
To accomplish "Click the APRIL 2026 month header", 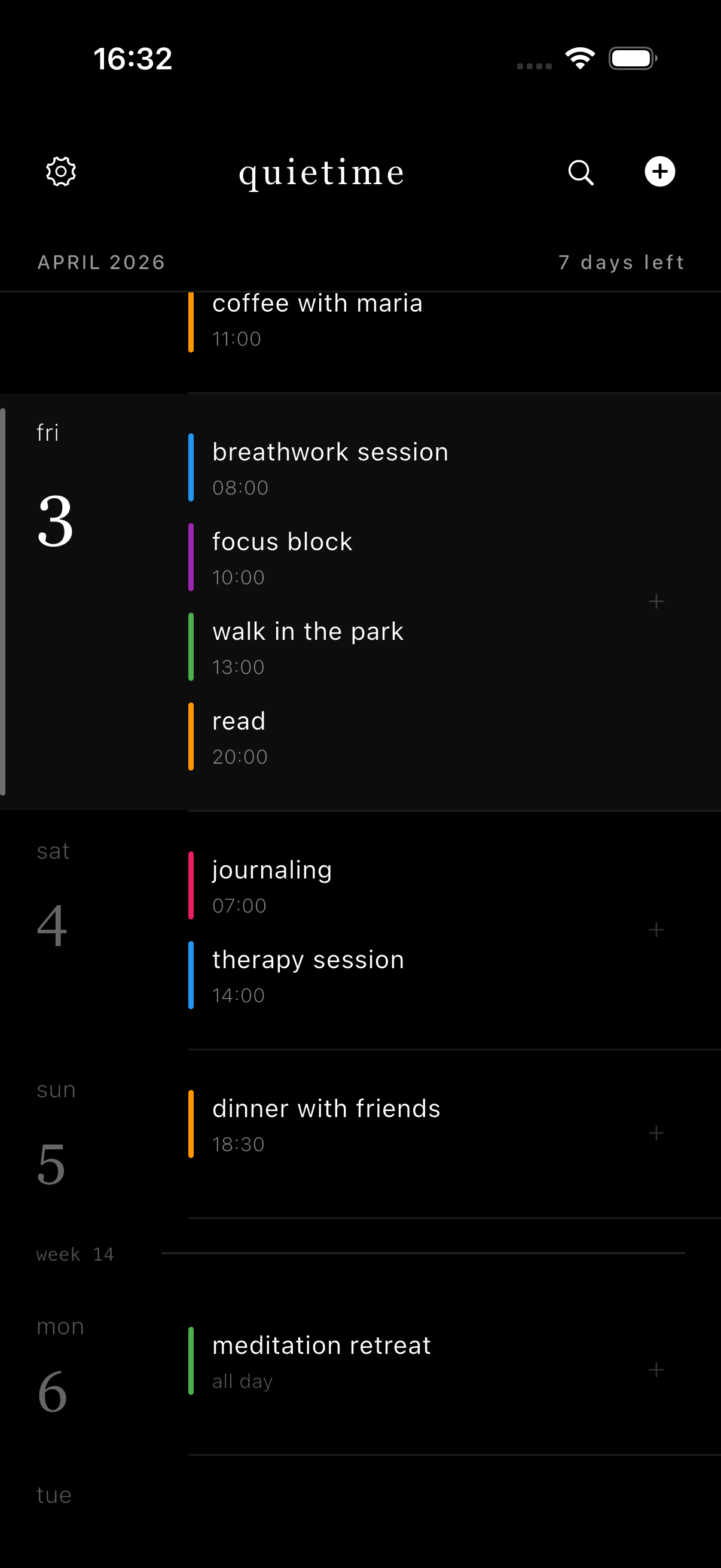I will 101,262.
